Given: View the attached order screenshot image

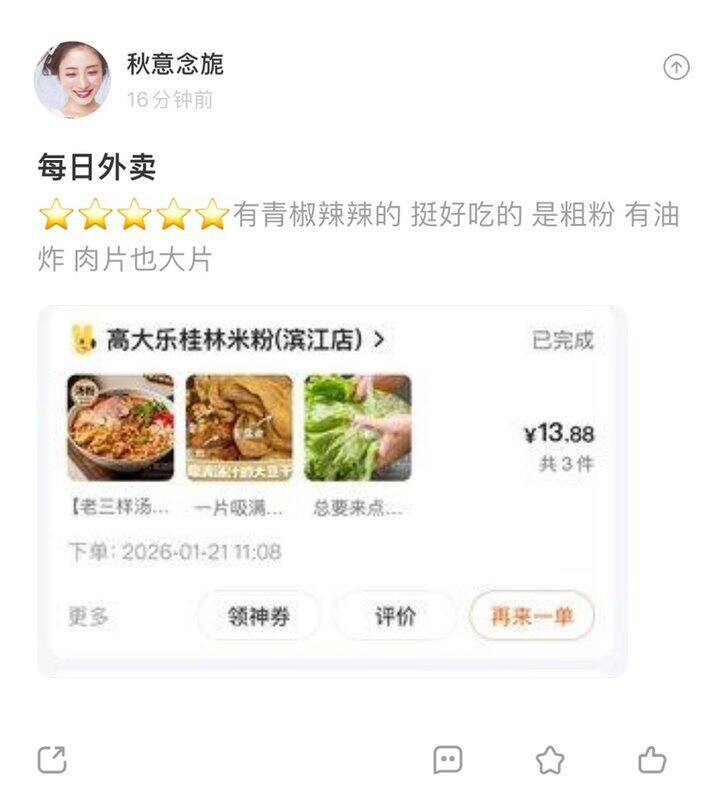Looking at the screenshot, I should [332, 491].
